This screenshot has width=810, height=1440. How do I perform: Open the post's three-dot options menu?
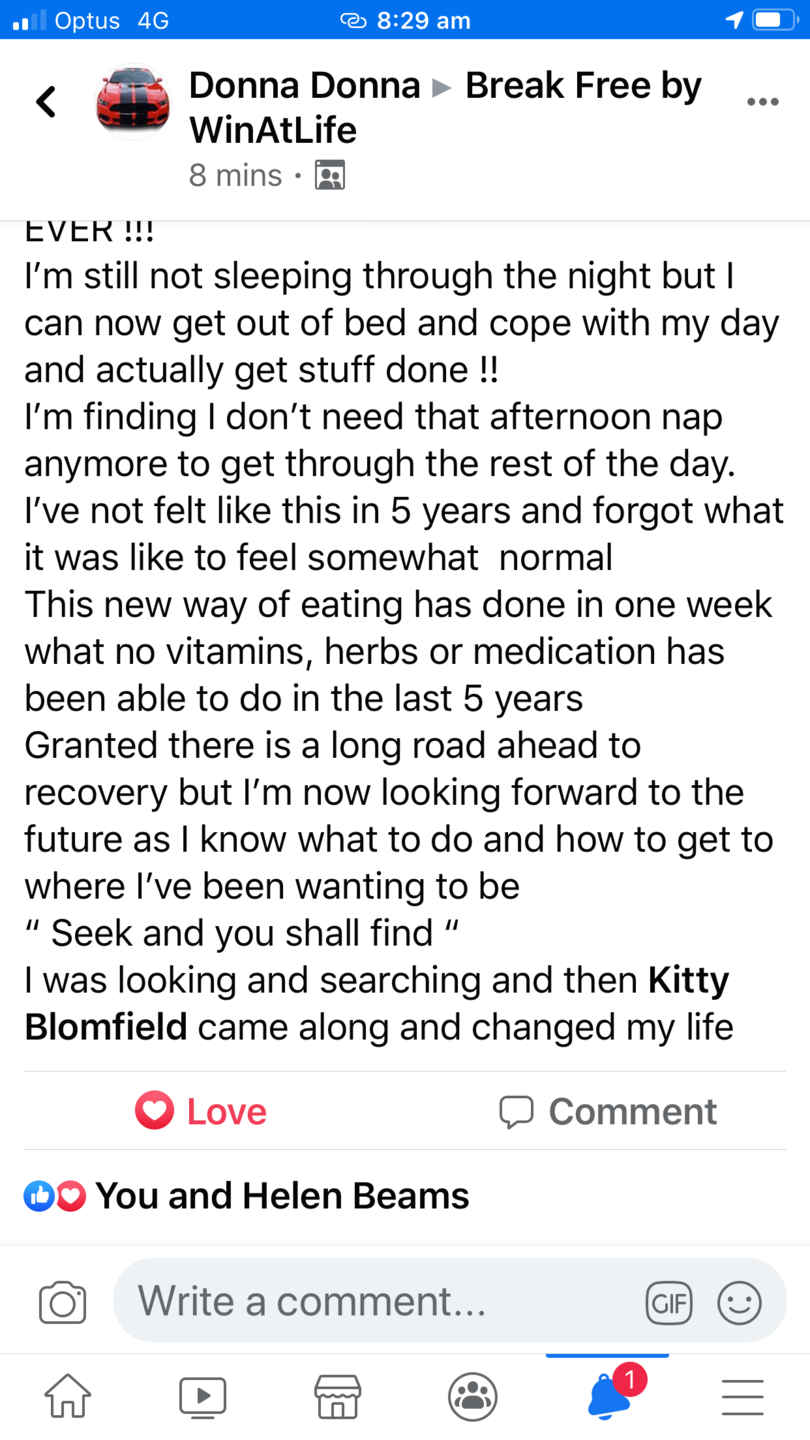point(762,102)
